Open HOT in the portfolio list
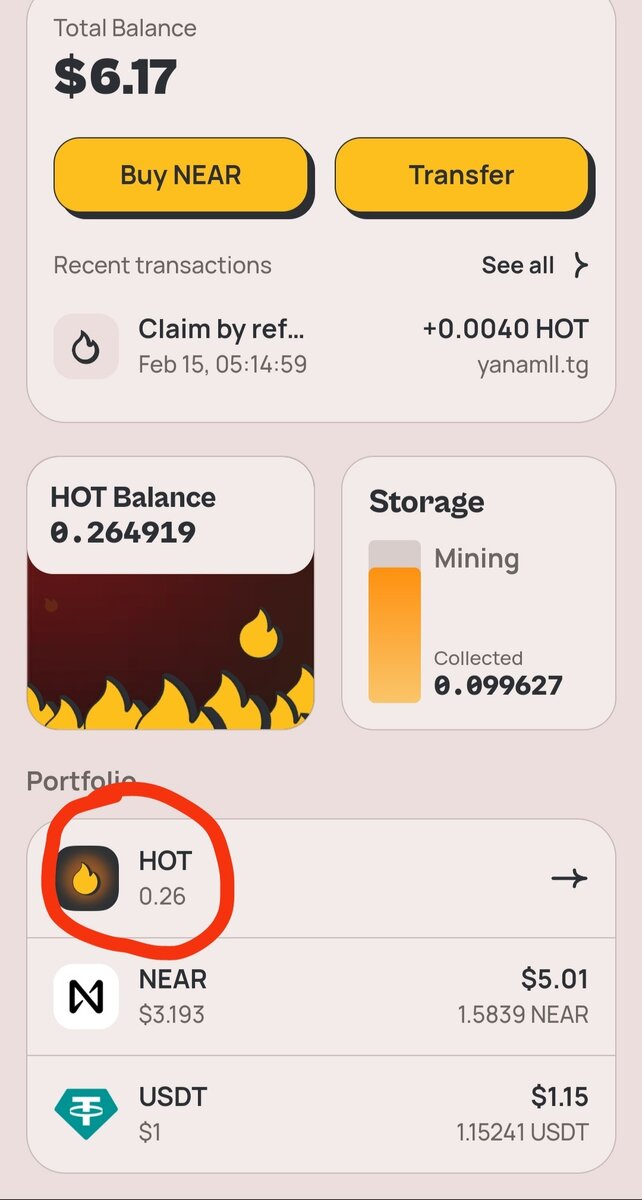 pyautogui.click(x=321, y=879)
